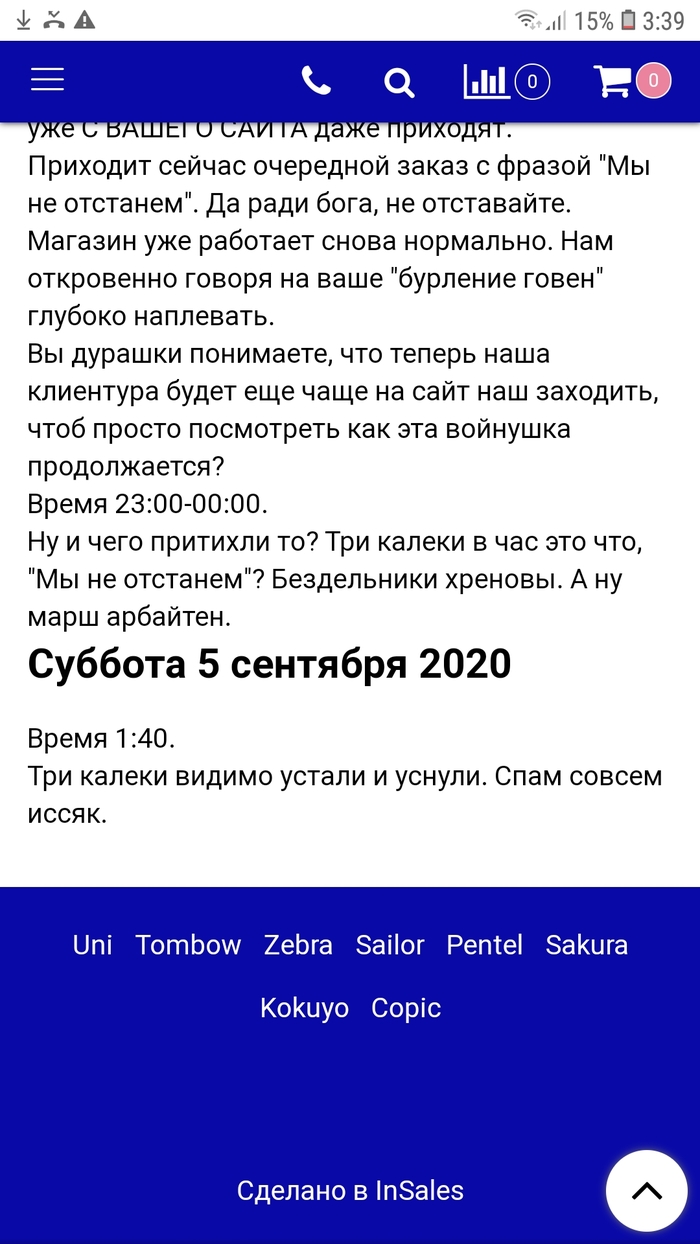Image resolution: width=700 pixels, height=1244 pixels.
Task: Visit the Pentel brand page
Action: 484,945
